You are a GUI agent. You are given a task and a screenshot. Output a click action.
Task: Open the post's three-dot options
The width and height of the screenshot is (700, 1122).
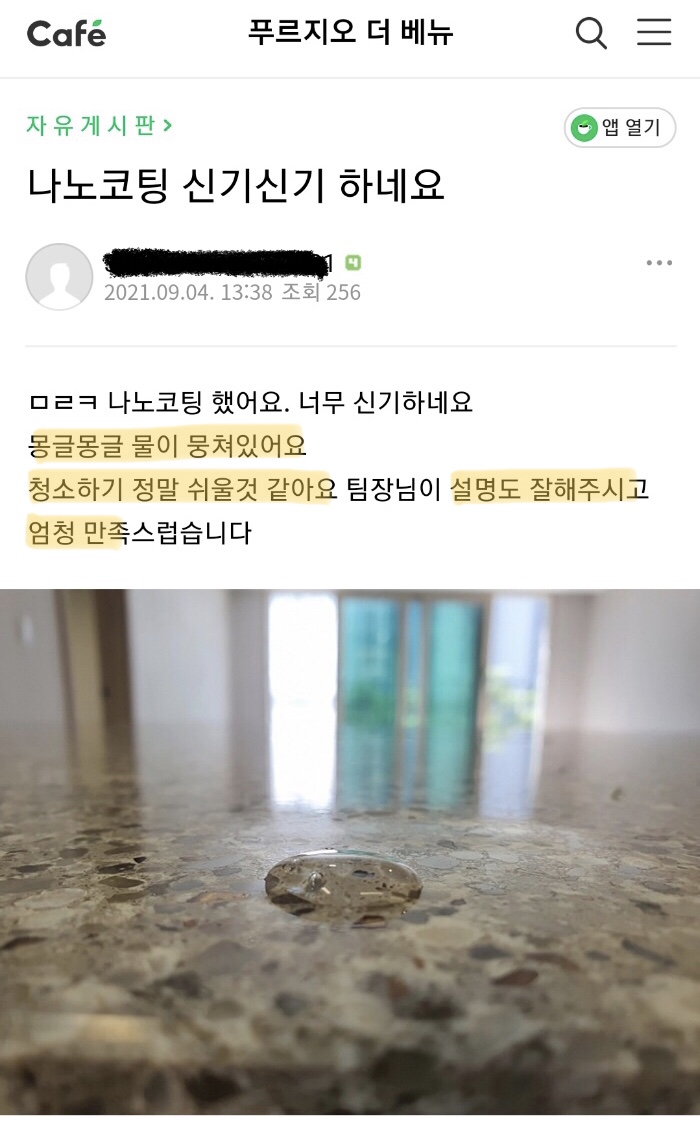[x=659, y=263]
